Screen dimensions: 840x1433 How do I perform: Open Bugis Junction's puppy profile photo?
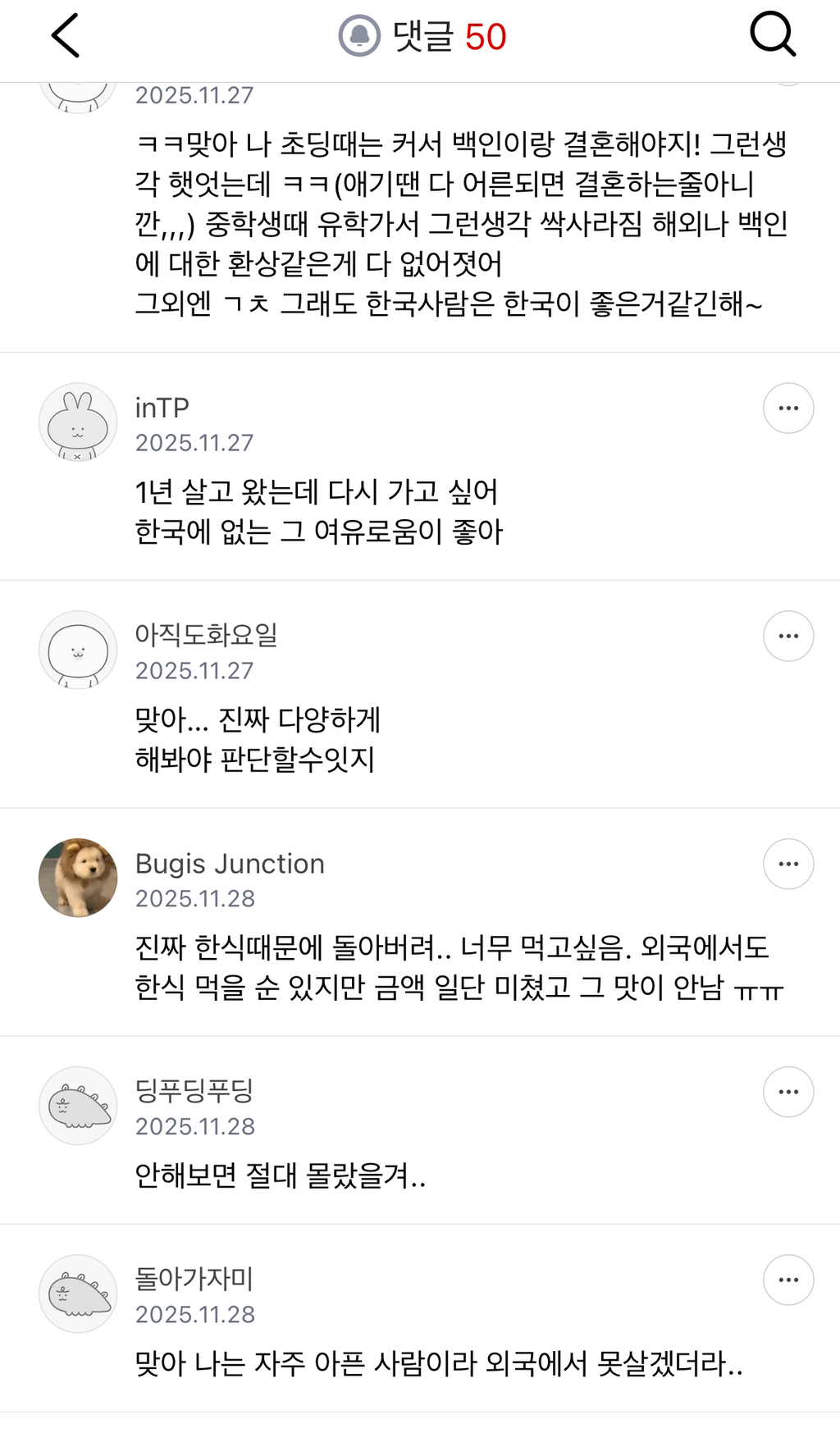pos(78,878)
